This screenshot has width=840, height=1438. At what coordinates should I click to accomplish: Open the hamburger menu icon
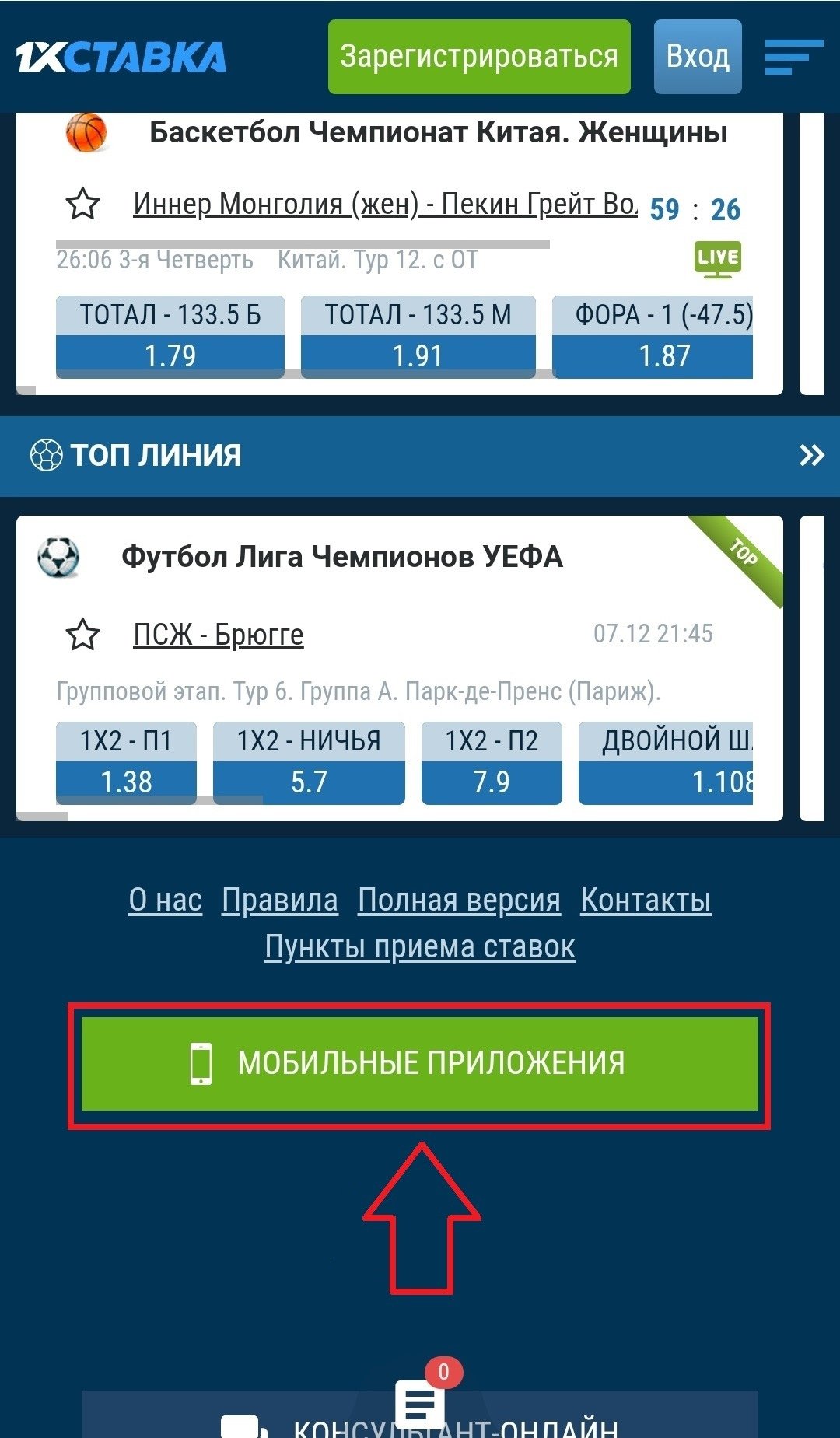pos(793,57)
